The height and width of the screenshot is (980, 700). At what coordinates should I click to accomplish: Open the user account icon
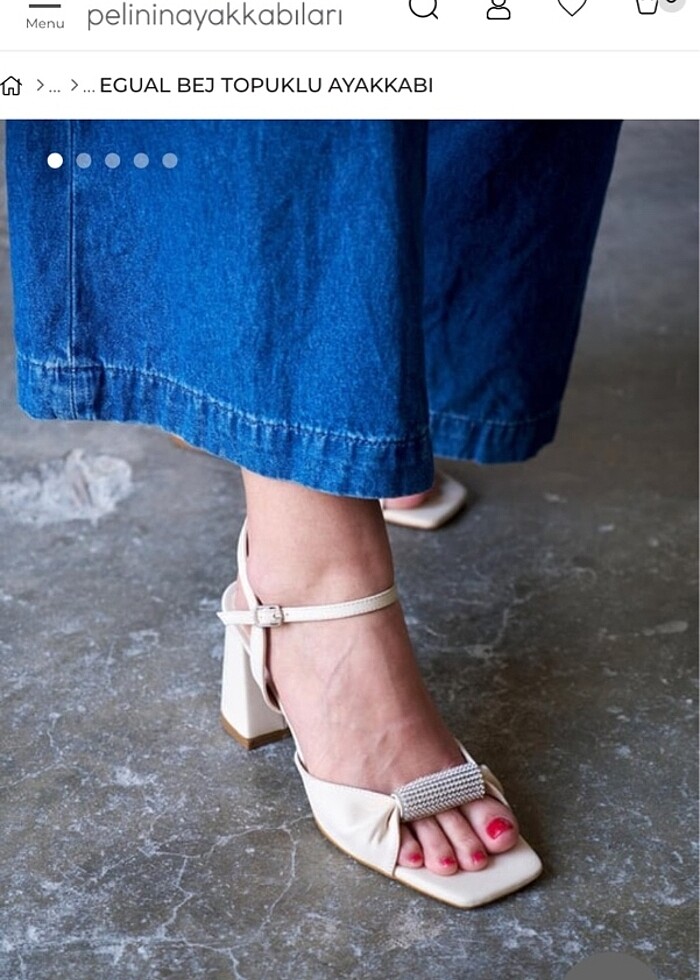(498, 9)
